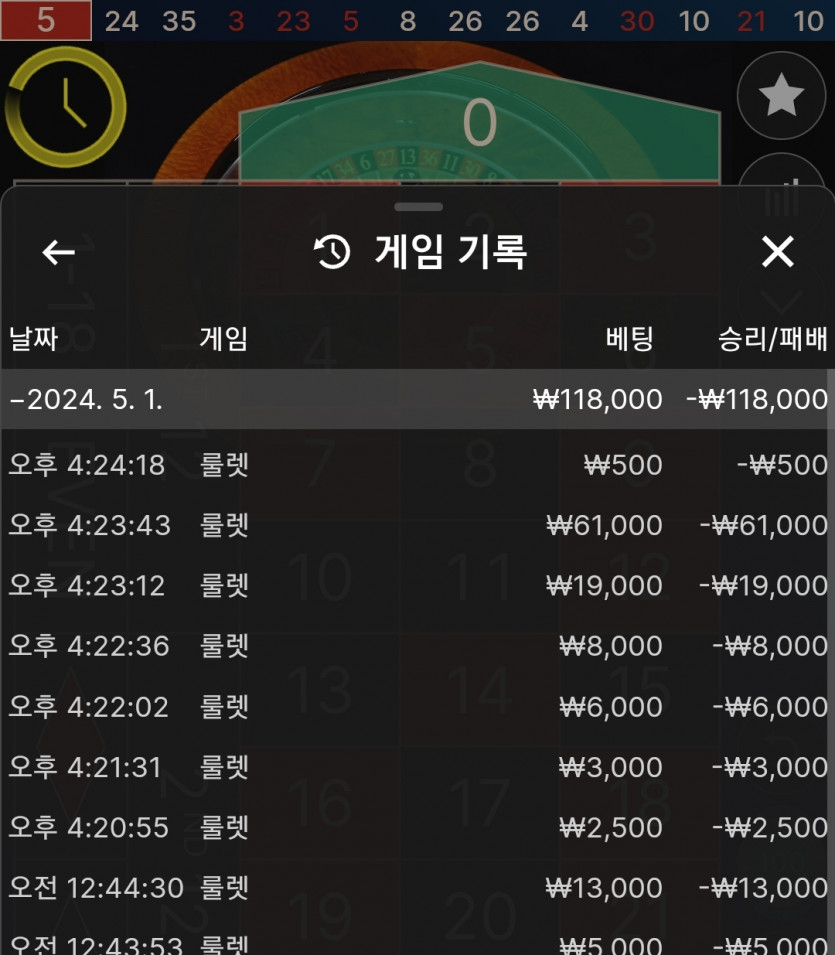This screenshot has height=955, width=835.
Task: Open the 오후 4:22:02 룰렛 record
Action: [417, 707]
